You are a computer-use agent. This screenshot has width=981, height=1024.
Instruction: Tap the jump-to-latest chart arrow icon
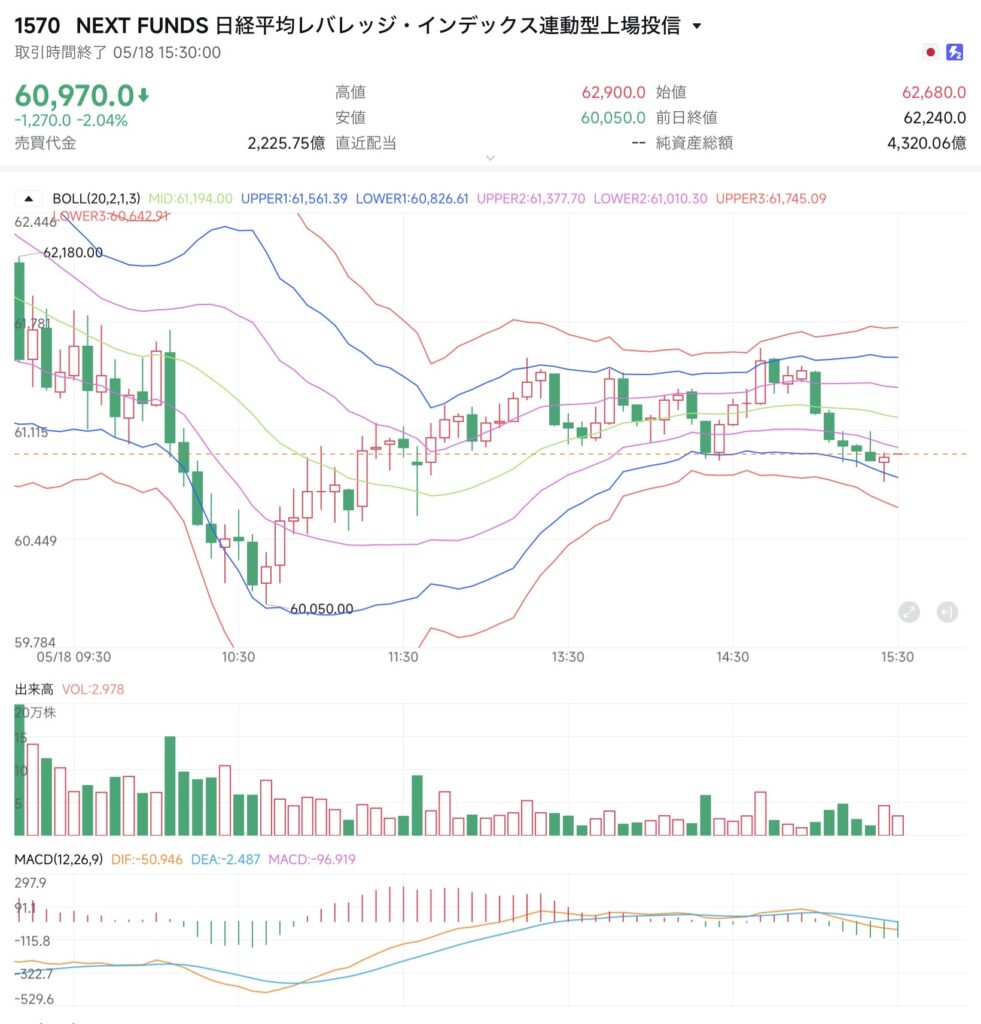[x=947, y=612]
